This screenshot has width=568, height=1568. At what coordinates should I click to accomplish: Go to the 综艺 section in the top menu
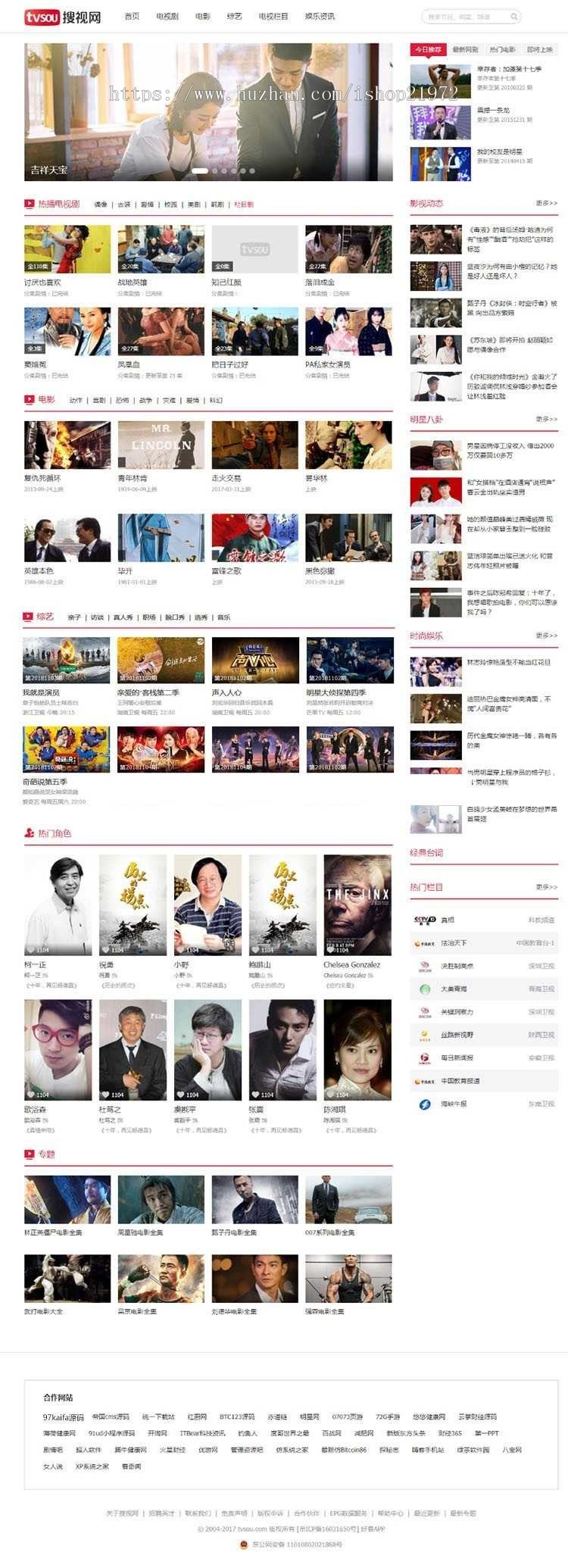coord(234,17)
